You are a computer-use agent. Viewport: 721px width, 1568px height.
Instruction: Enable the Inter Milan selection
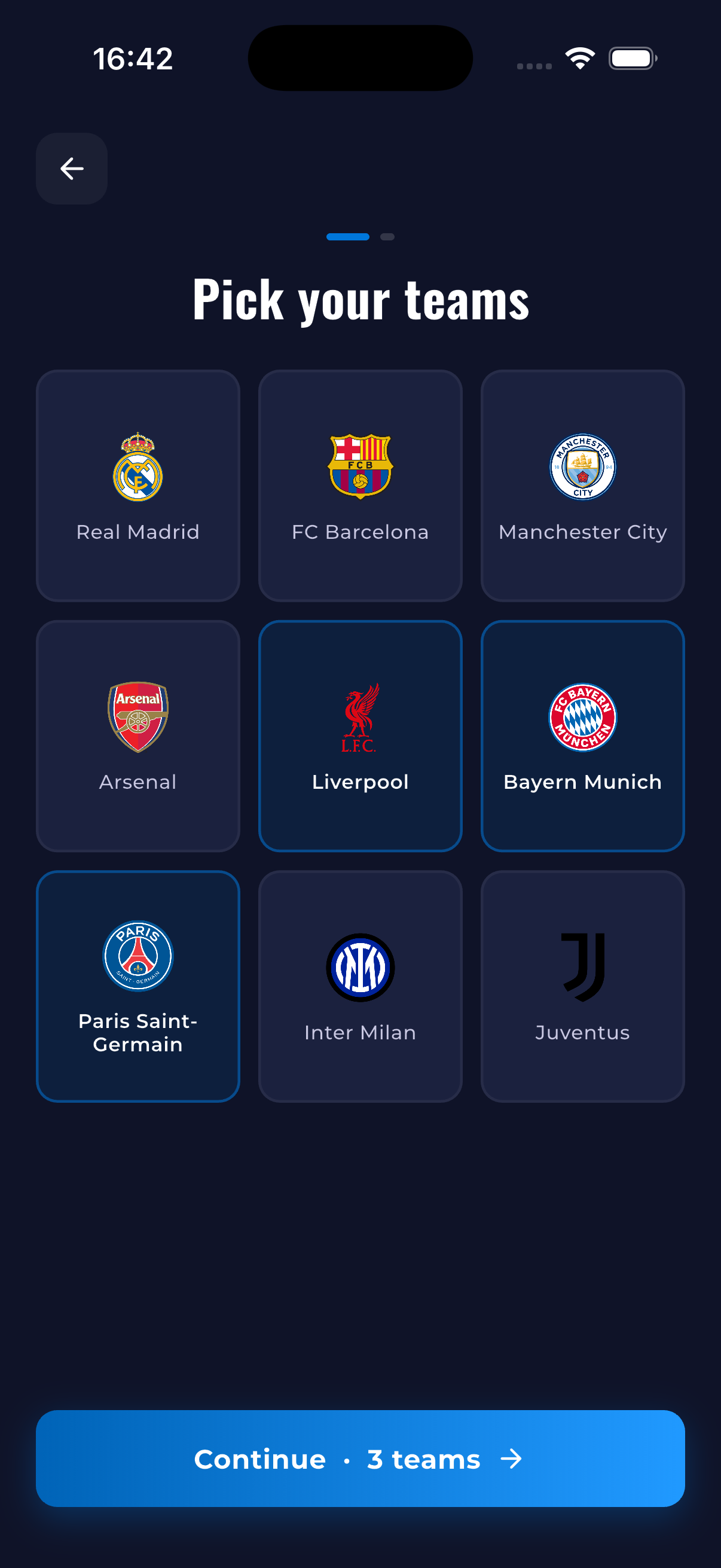pos(360,986)
